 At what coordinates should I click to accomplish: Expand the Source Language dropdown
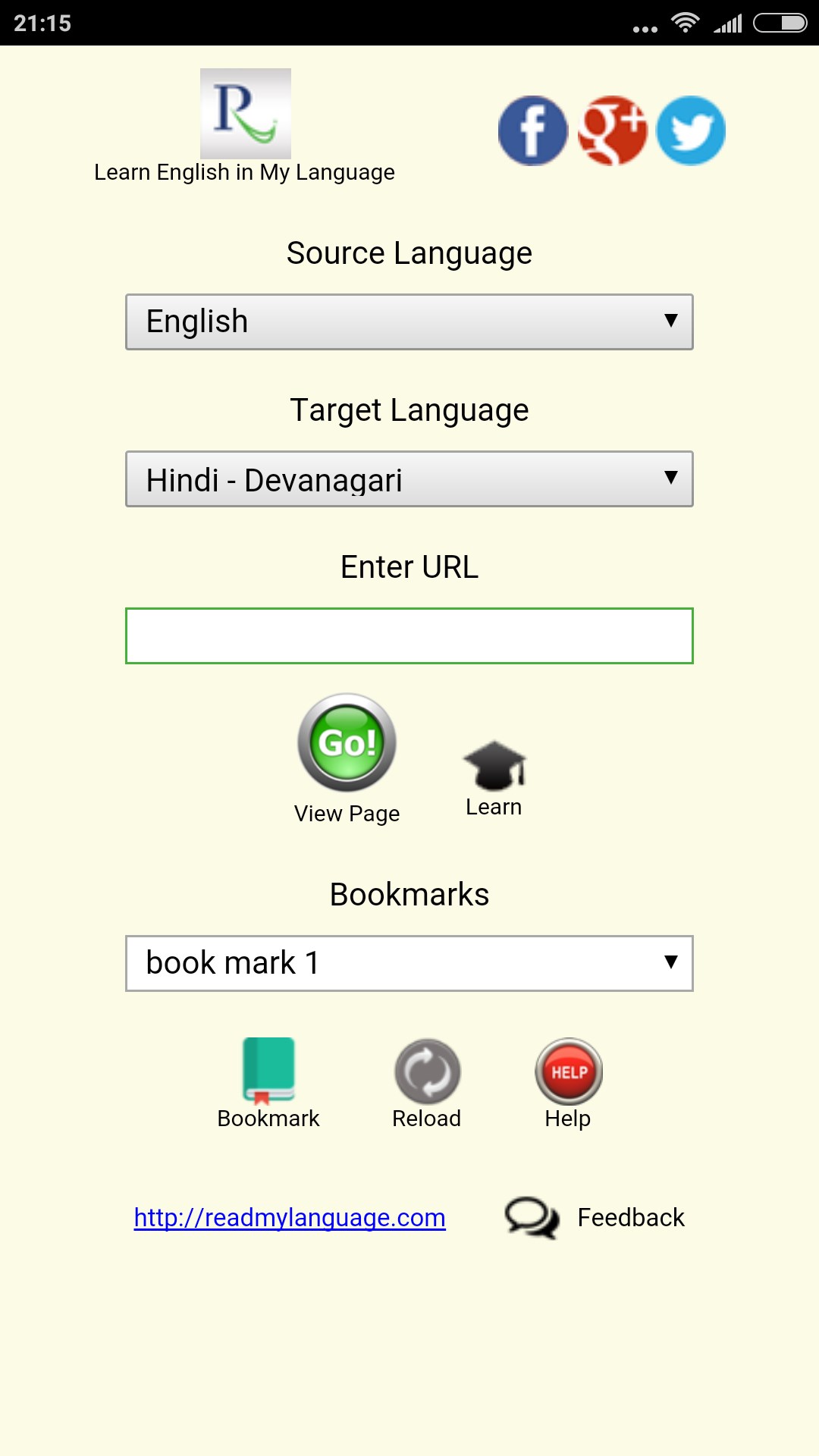pos(409,322)
